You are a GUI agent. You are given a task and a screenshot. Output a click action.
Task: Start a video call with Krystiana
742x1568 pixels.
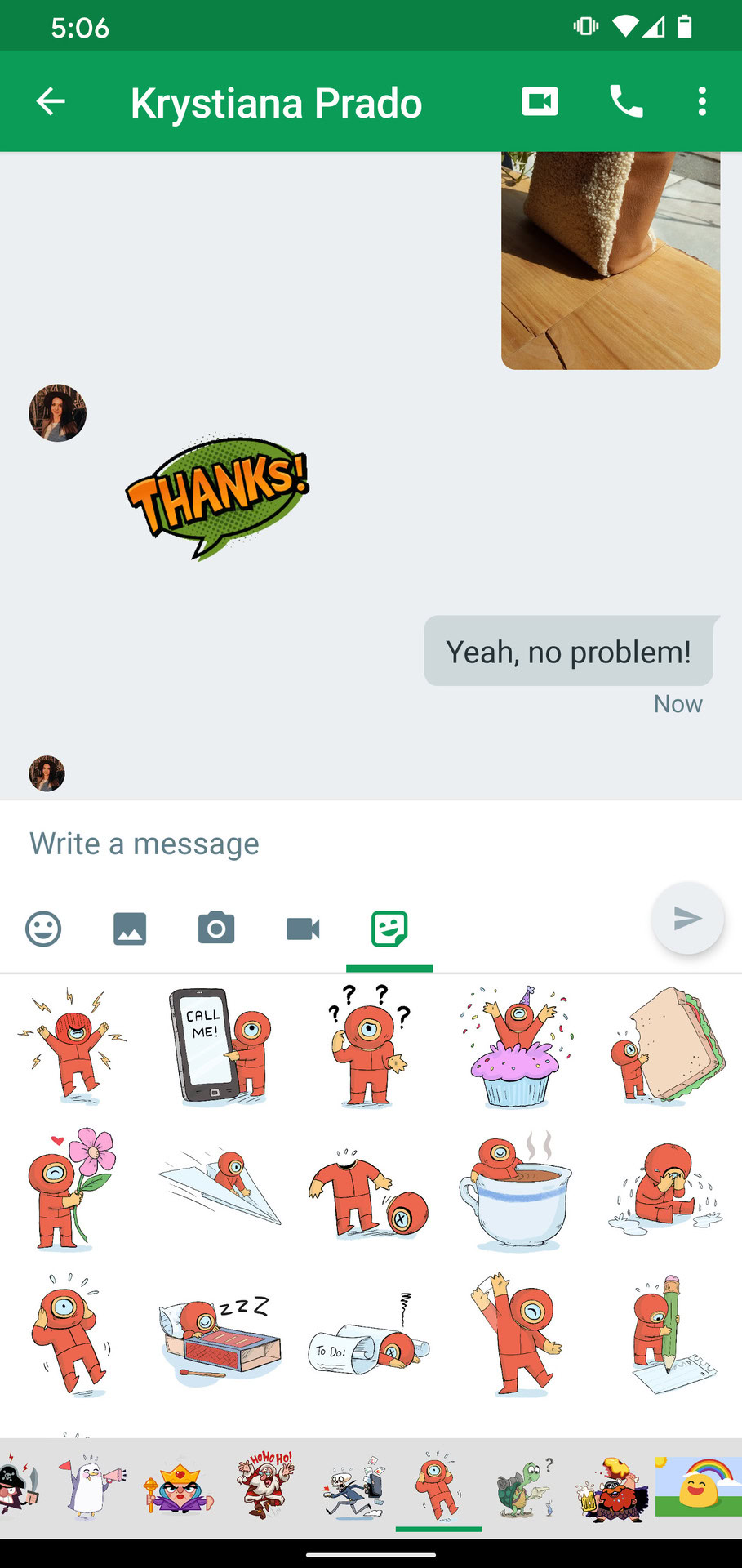540,101
